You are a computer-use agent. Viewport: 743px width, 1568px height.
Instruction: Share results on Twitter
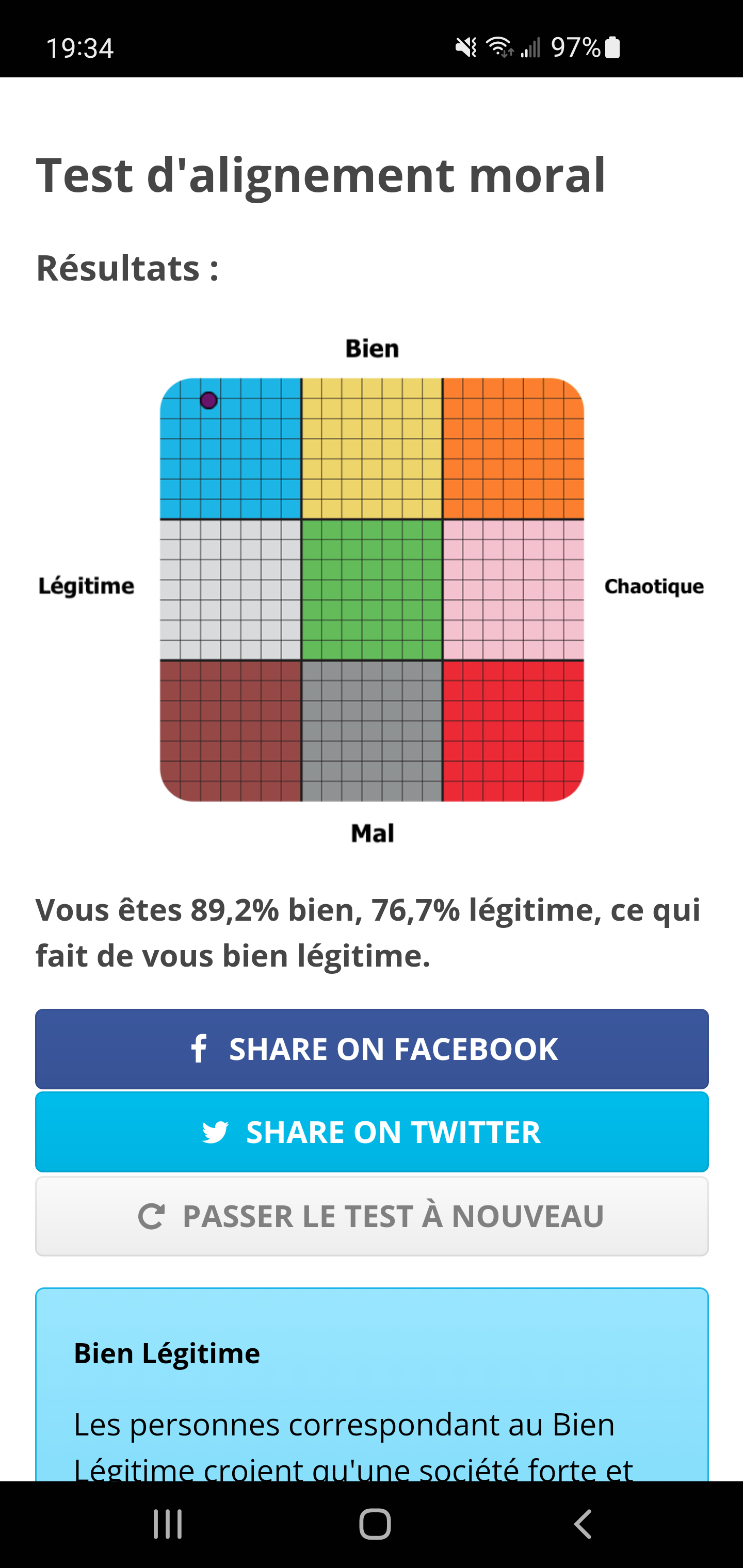pyautogui.click(x=372, y=1132)
